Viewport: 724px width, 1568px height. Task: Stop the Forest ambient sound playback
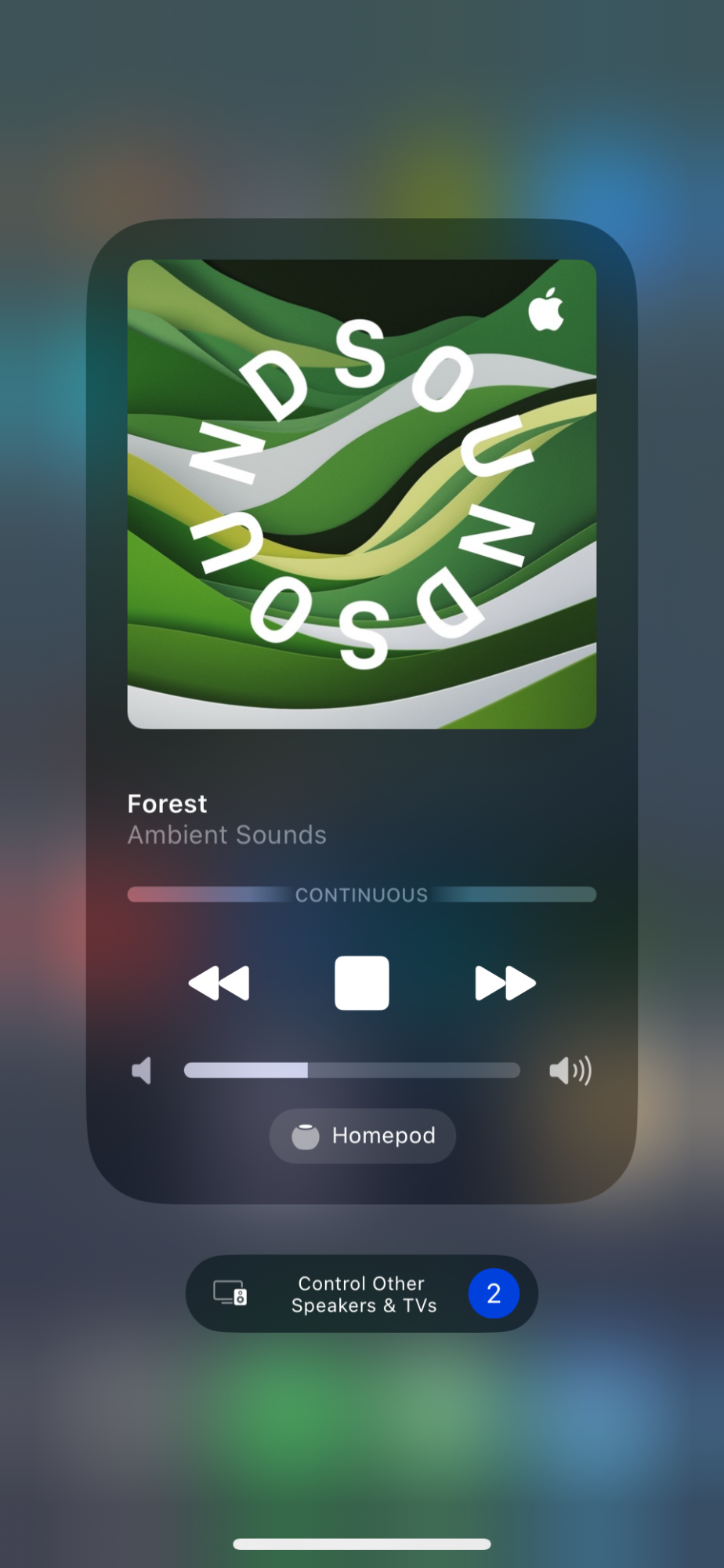(x=361, y=982)
